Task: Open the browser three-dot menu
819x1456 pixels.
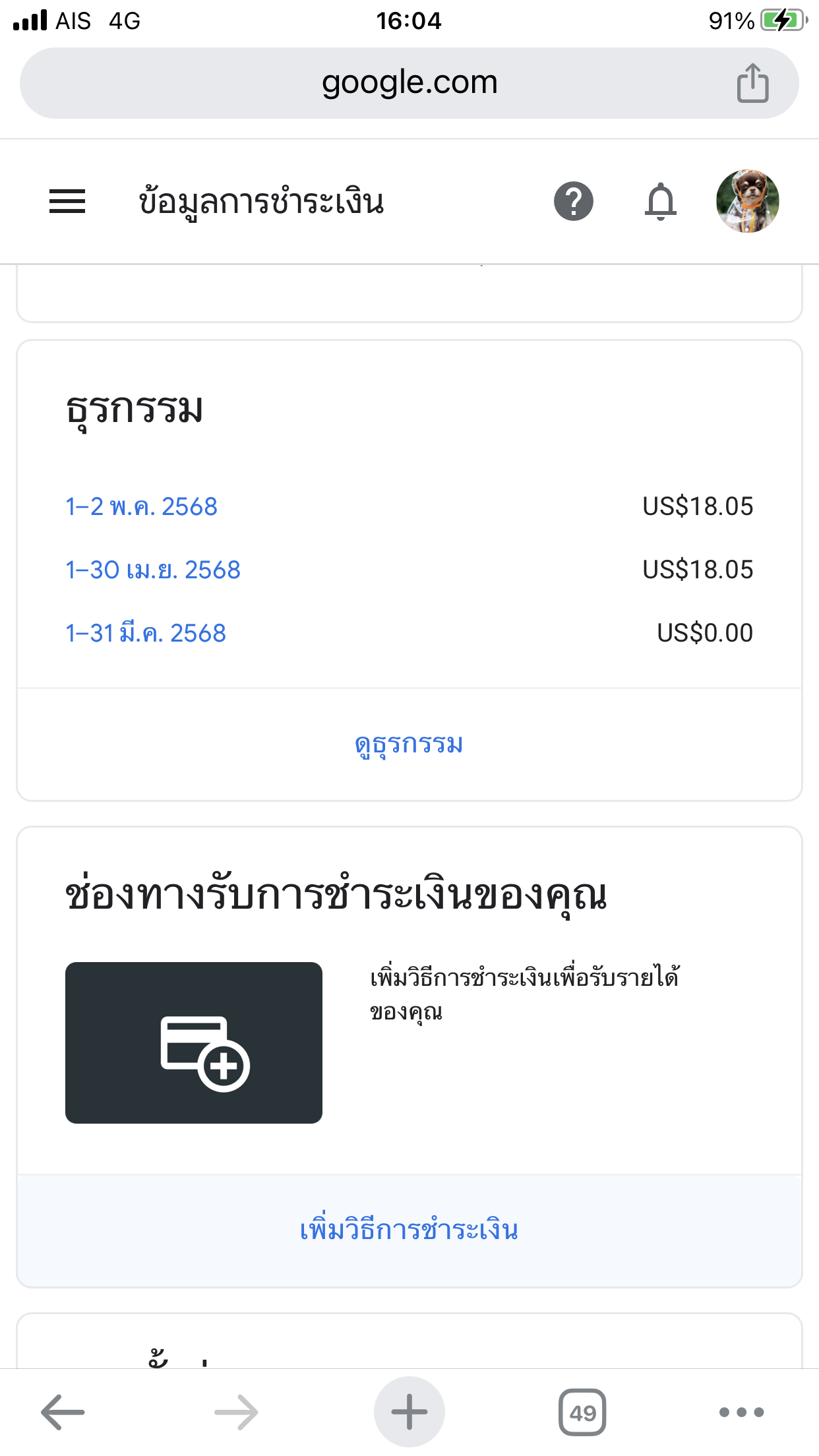Action: click(x=742, y=1412)
